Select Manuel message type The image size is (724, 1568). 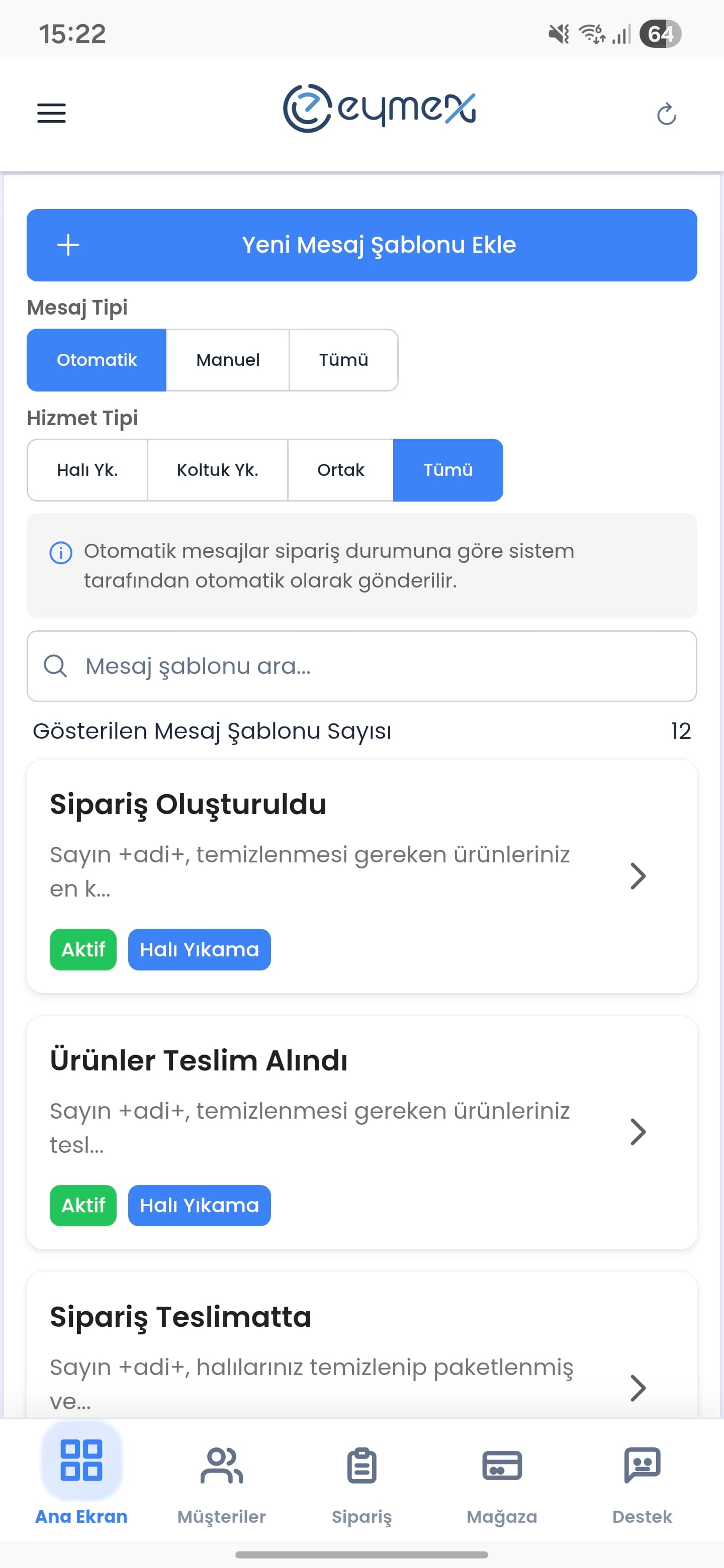[x=228, y=360]
